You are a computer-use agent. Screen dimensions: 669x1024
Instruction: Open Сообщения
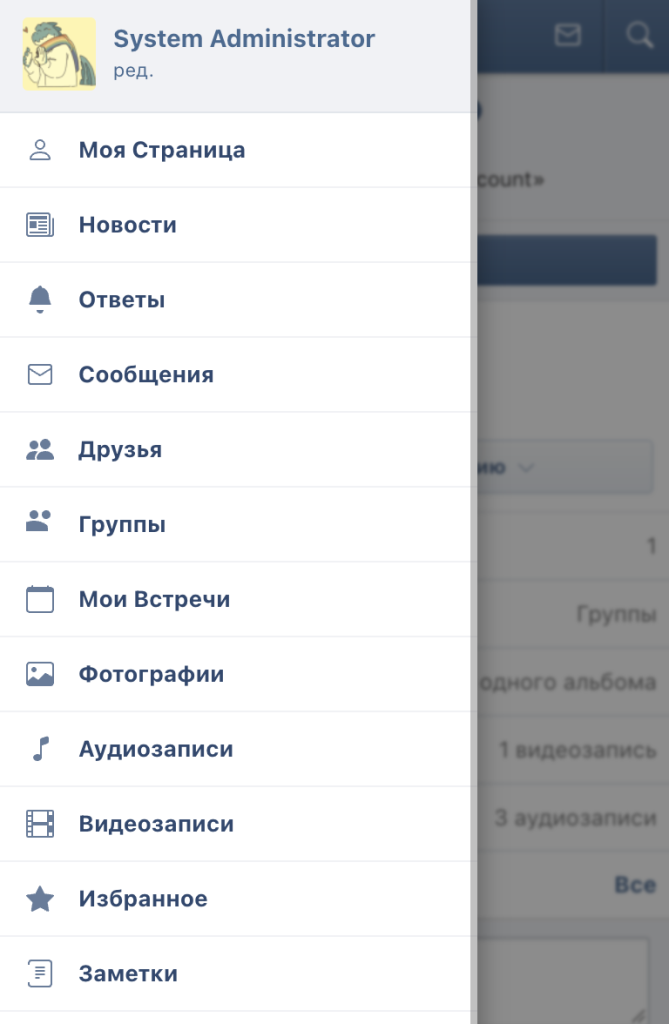[x=235, y=375]
